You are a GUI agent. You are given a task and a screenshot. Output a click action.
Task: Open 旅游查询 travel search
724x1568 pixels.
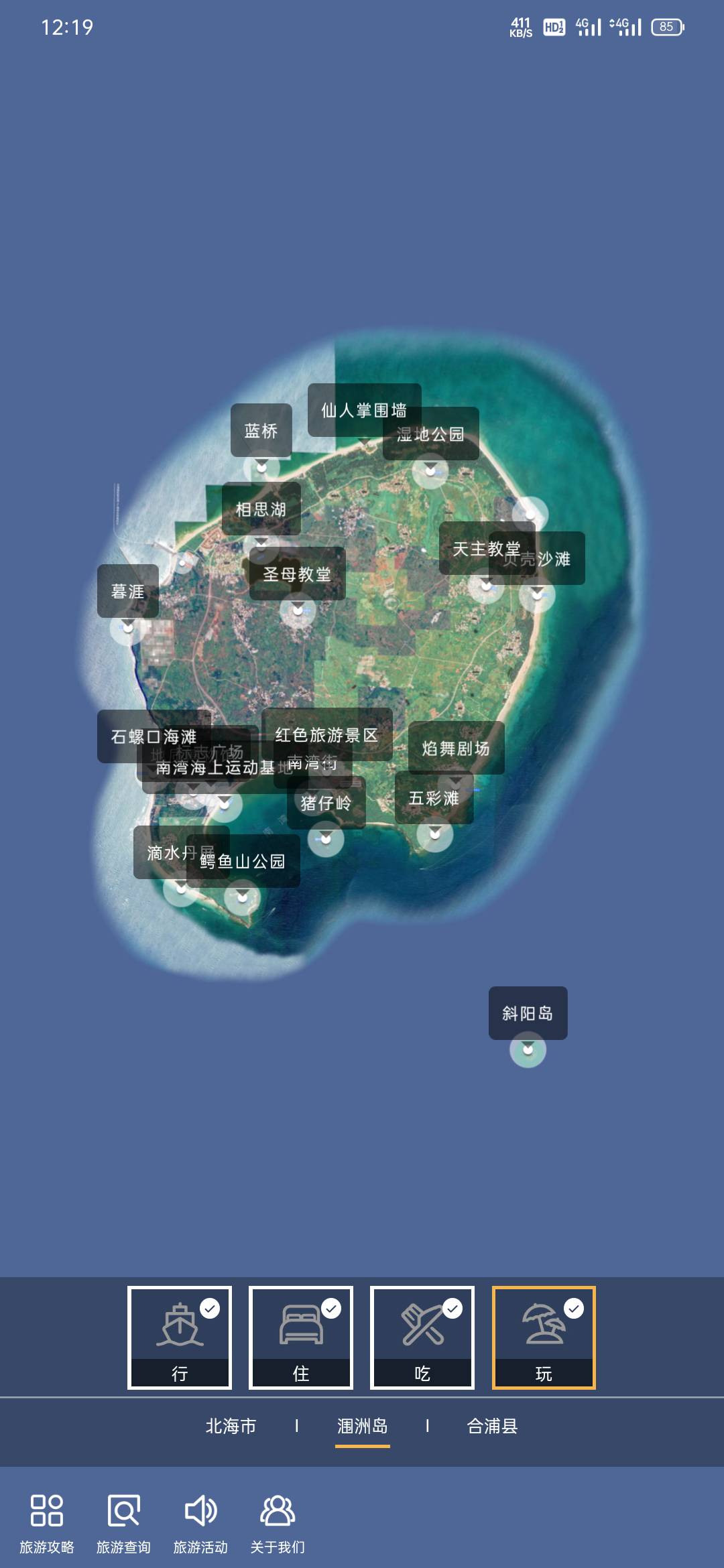tap(123, 1524)
